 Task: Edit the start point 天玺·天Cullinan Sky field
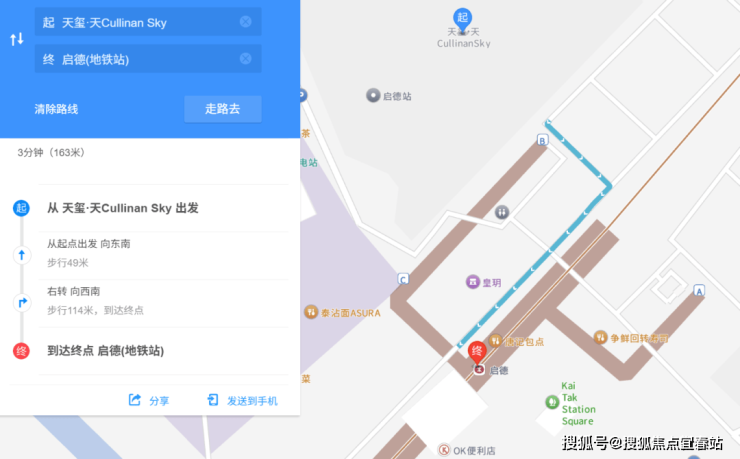tap(135, 22)
